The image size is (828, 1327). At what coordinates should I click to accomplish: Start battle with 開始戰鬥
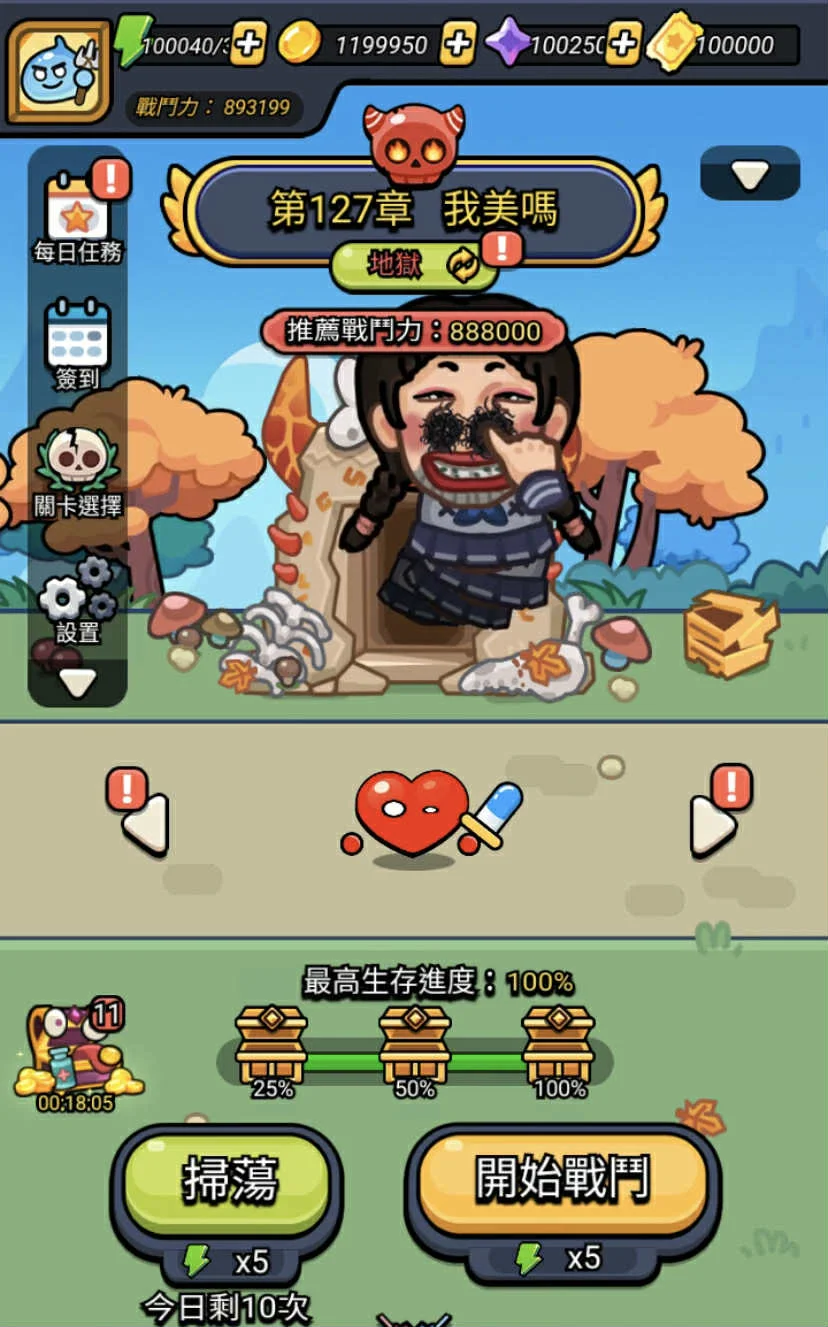click(562, 1180)
